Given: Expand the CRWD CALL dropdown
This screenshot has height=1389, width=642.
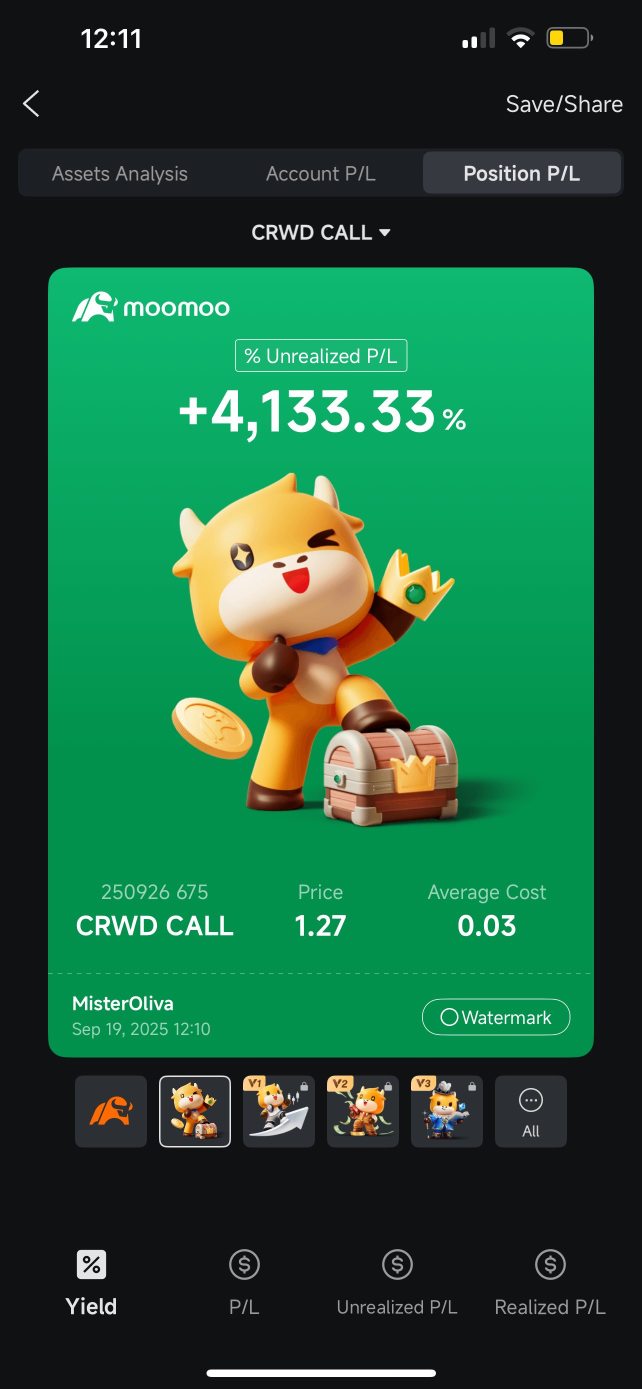Looking at the screenshot, I should 320,233.
